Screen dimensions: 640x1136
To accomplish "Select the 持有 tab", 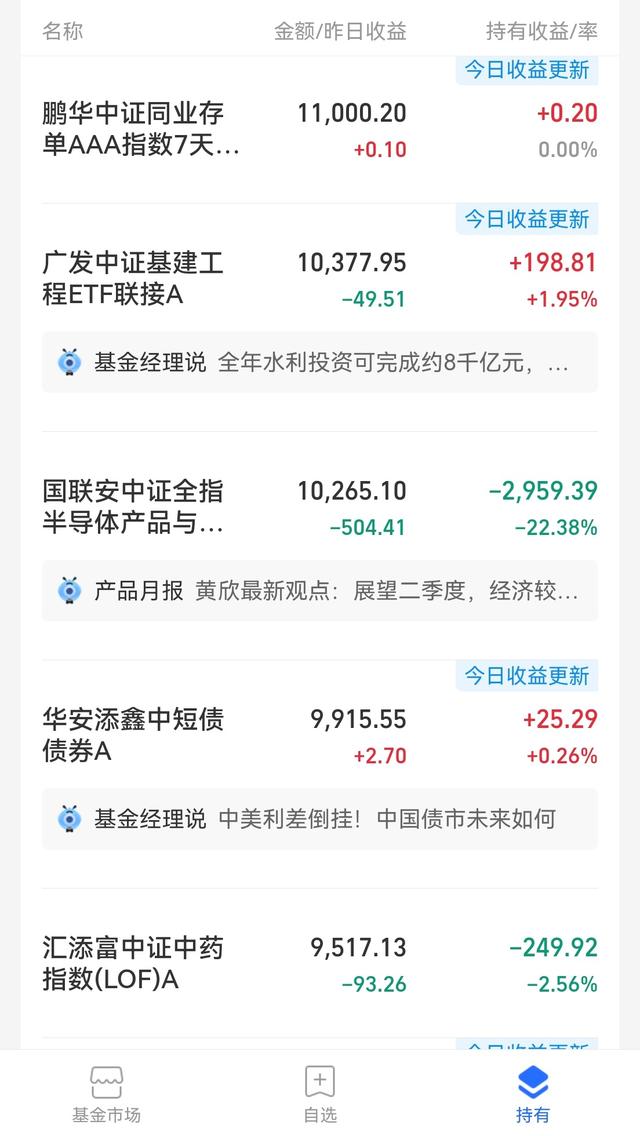I will point(533,1094).
